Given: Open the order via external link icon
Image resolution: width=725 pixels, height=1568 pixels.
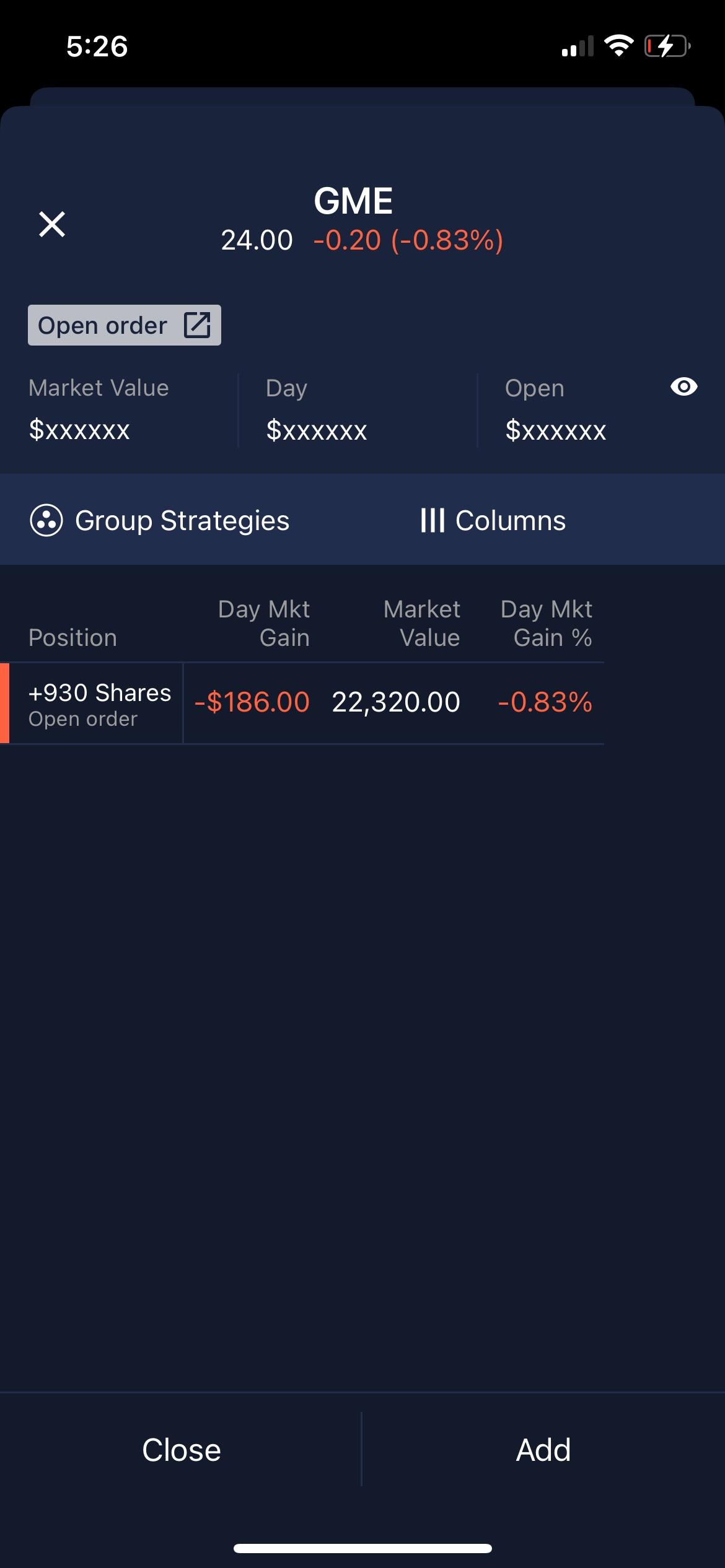Looking at the screenshot, I should (196, 325).
